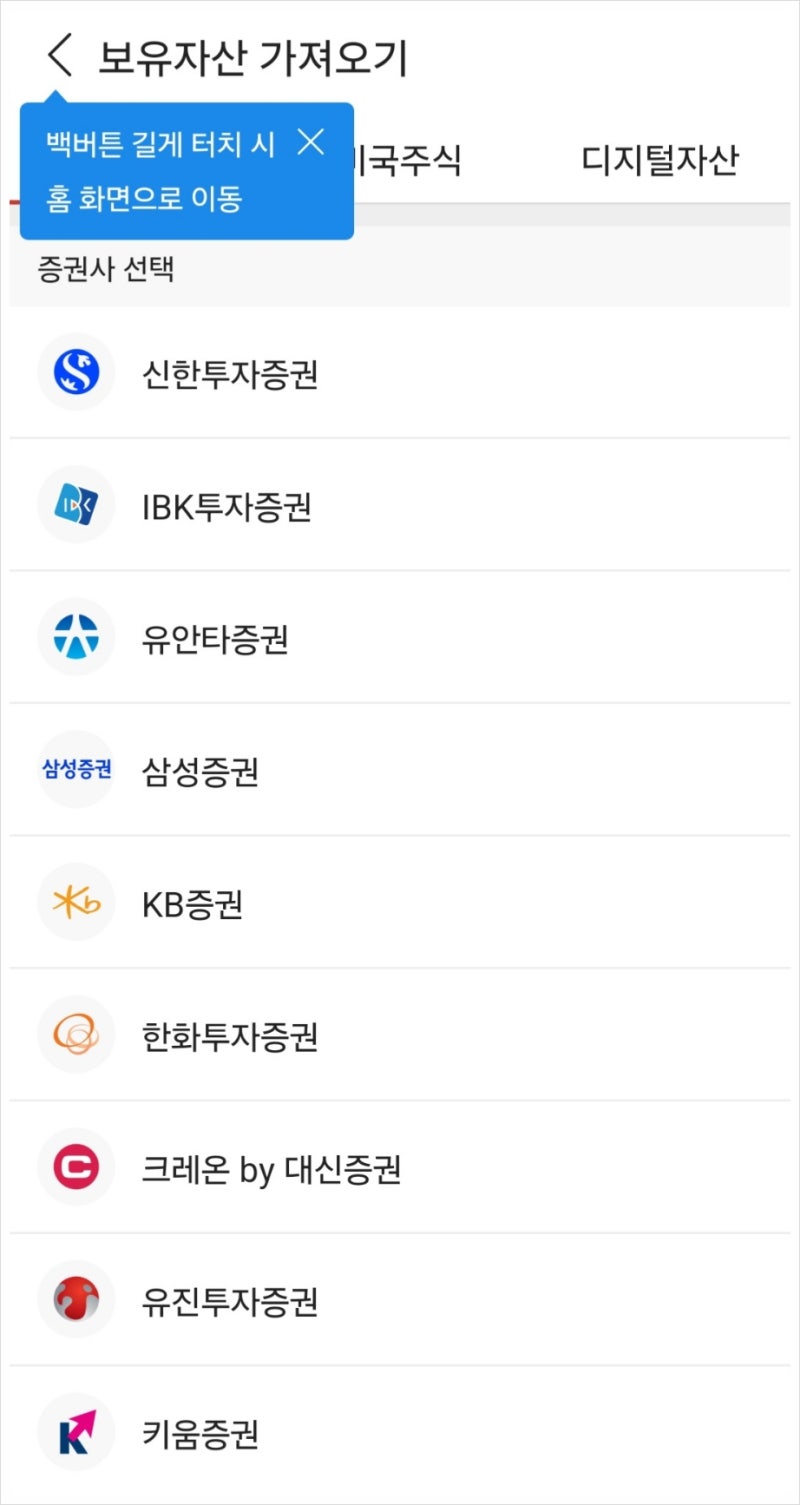Close the blue back-button tooltip
Viewport: 800px width, 1505px height.
pos(313,143)
